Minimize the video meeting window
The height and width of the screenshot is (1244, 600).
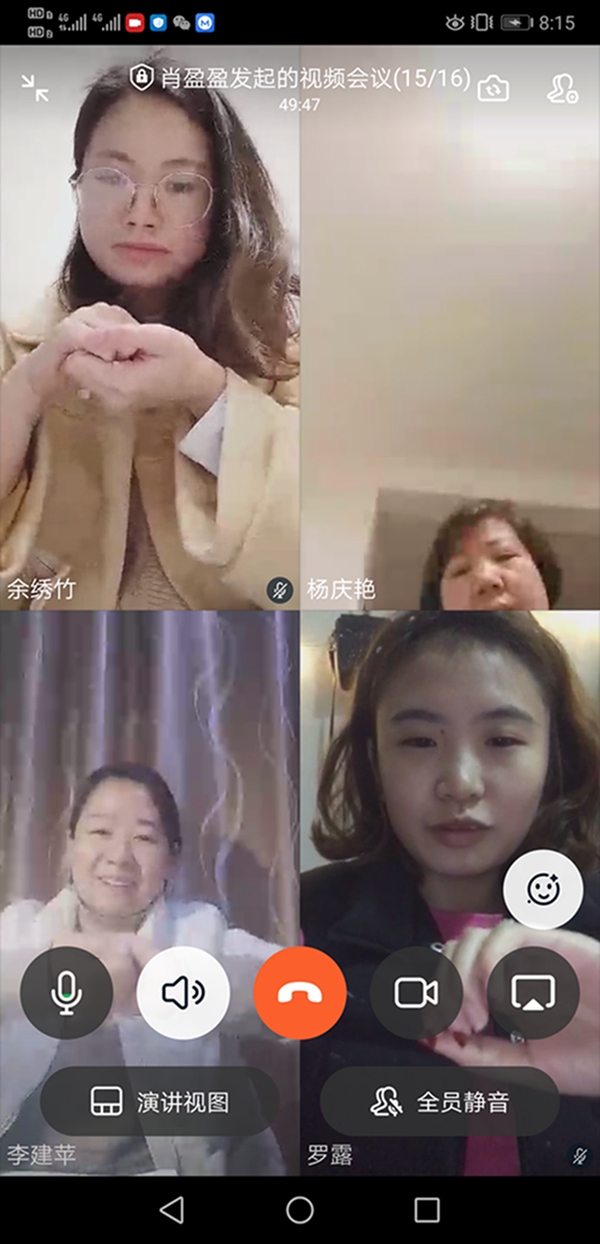(x=35, y=88)
